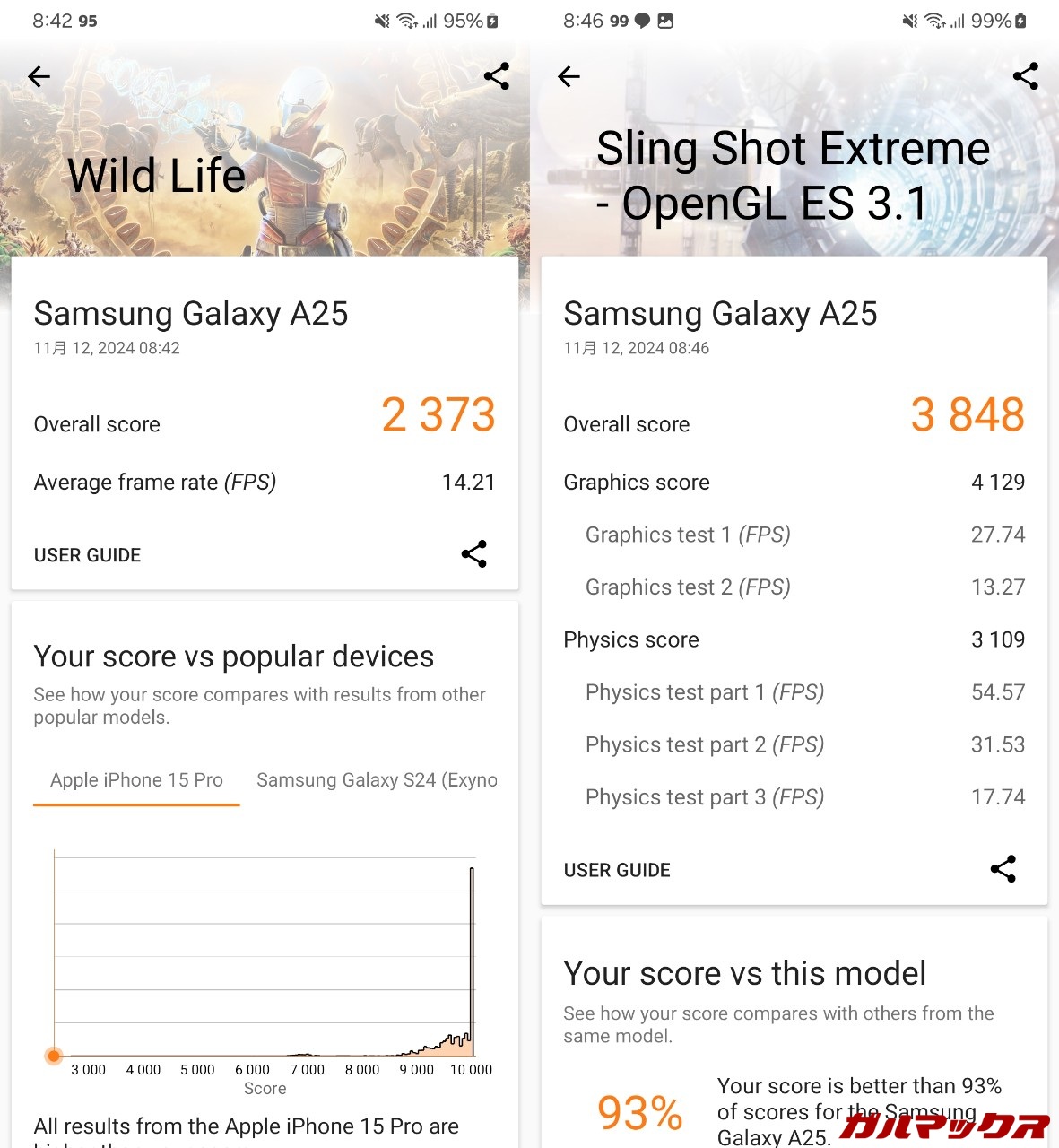Share the Sling Shot Extreme score card
This screenshot has height=1148, width=1059.
pyautogui.click(x=1003, y=869)
